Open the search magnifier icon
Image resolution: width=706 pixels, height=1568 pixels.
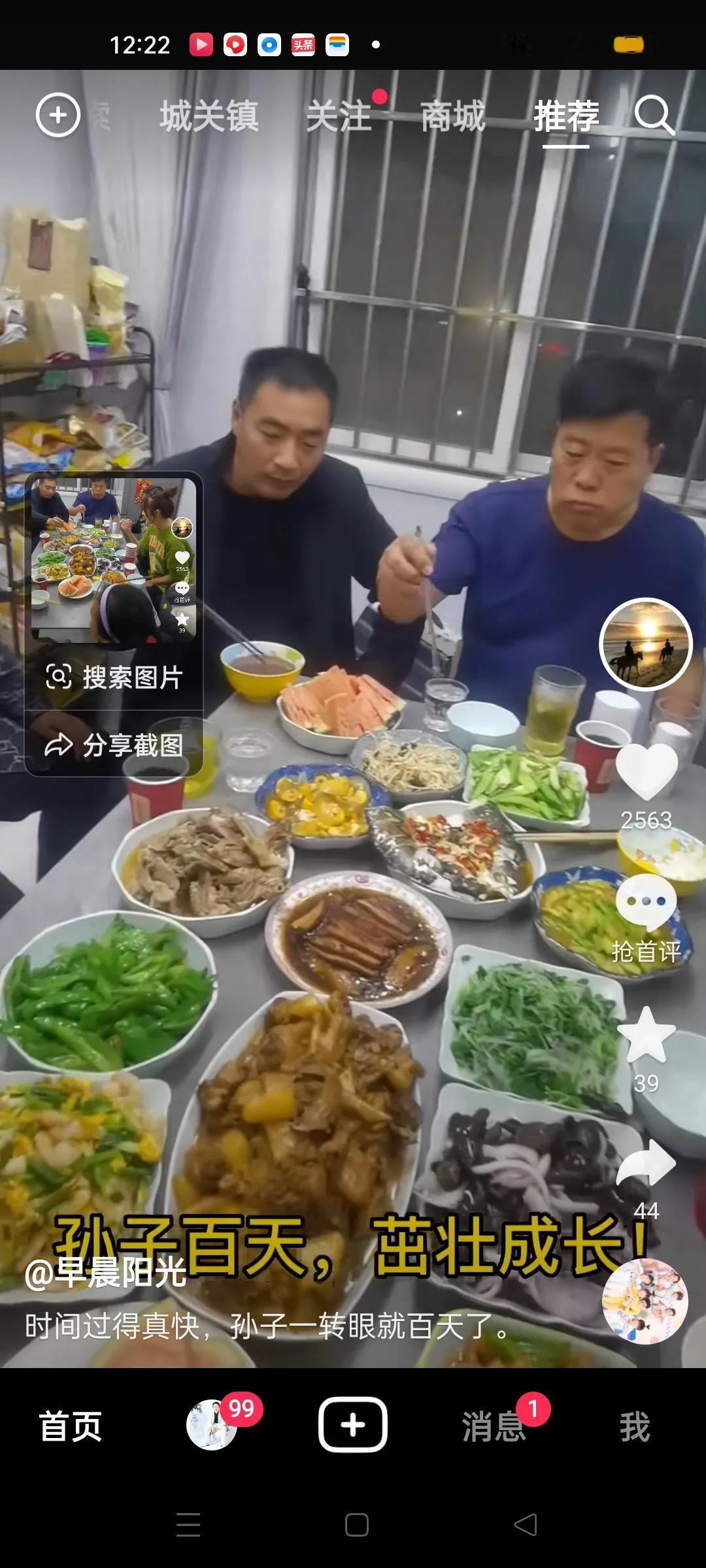click(x=654, y=116)
